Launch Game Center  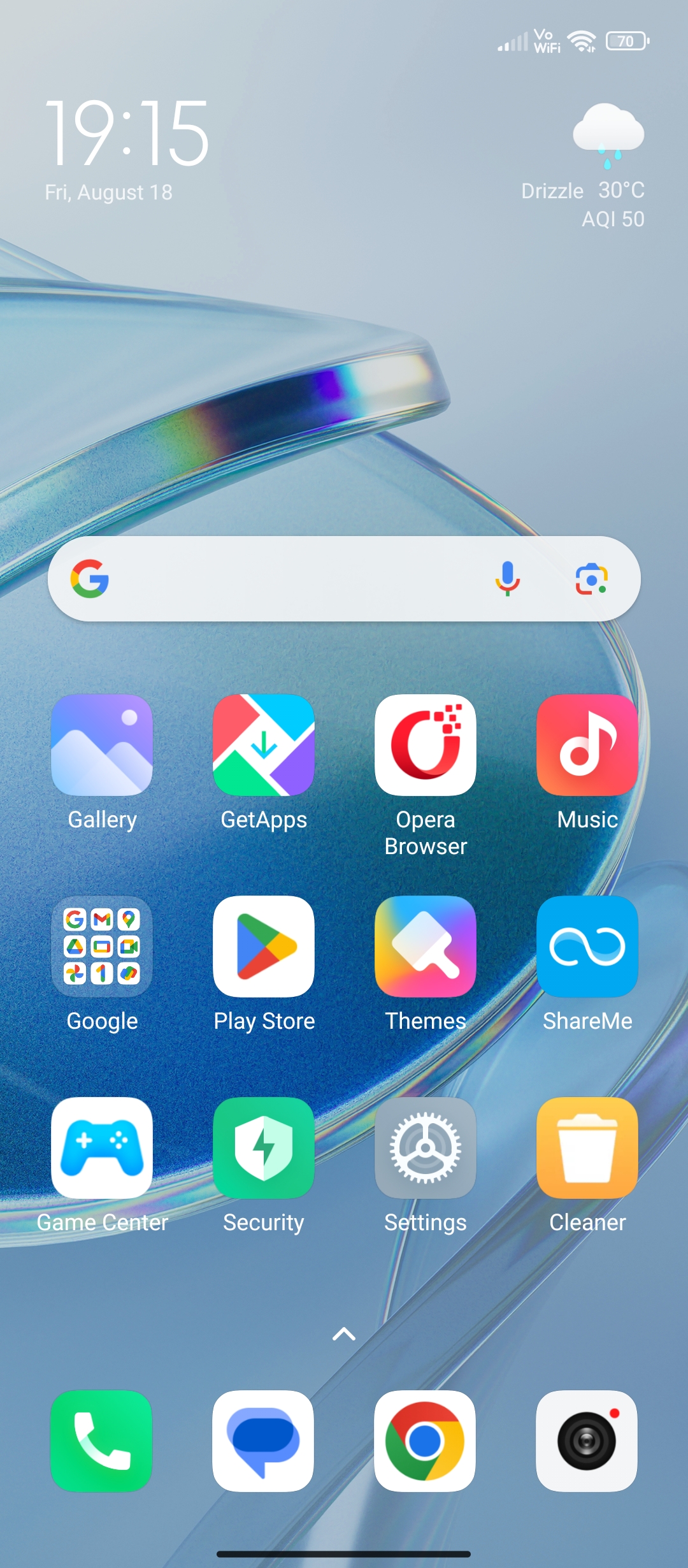click(102, 1147)
